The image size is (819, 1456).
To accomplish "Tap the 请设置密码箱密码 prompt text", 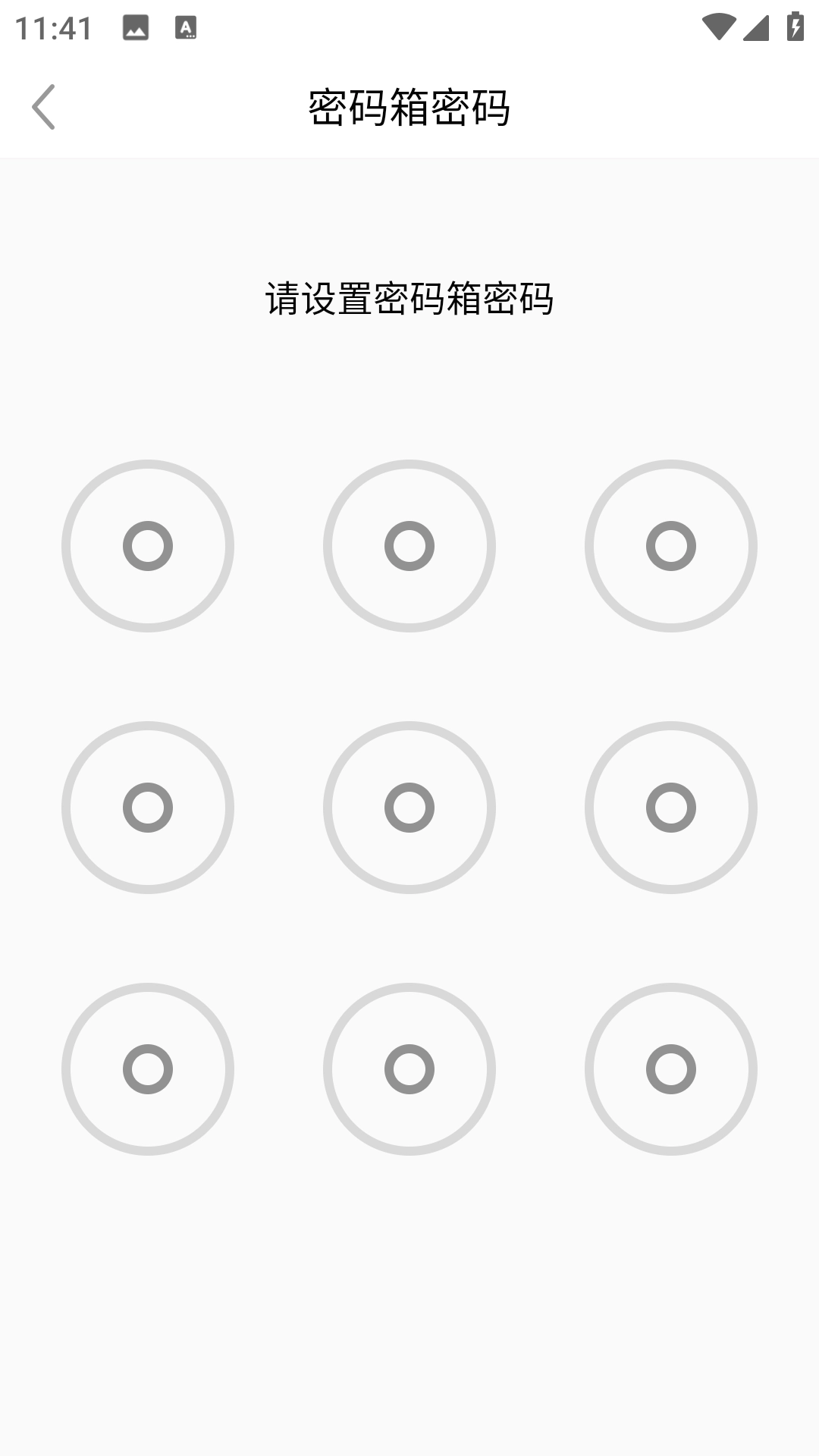I will coord(409,300).
